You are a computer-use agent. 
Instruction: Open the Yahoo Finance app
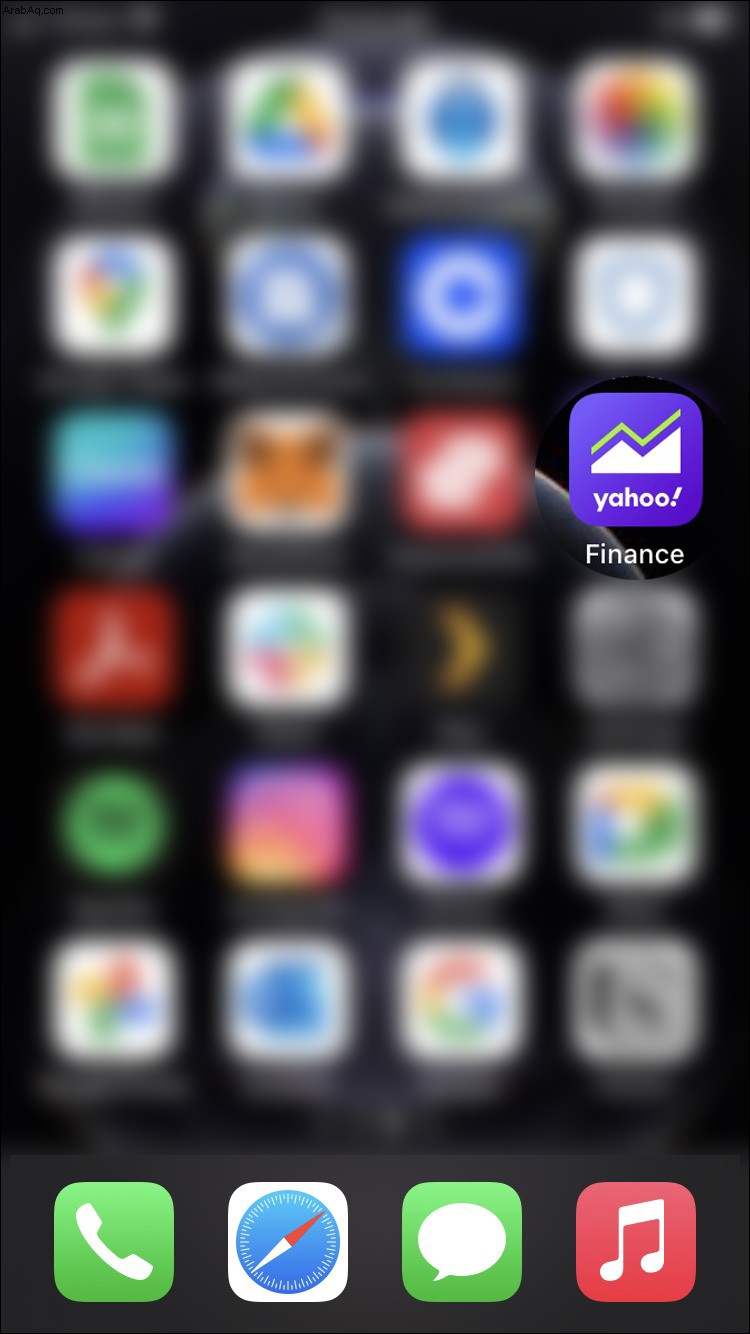(635, 460)
